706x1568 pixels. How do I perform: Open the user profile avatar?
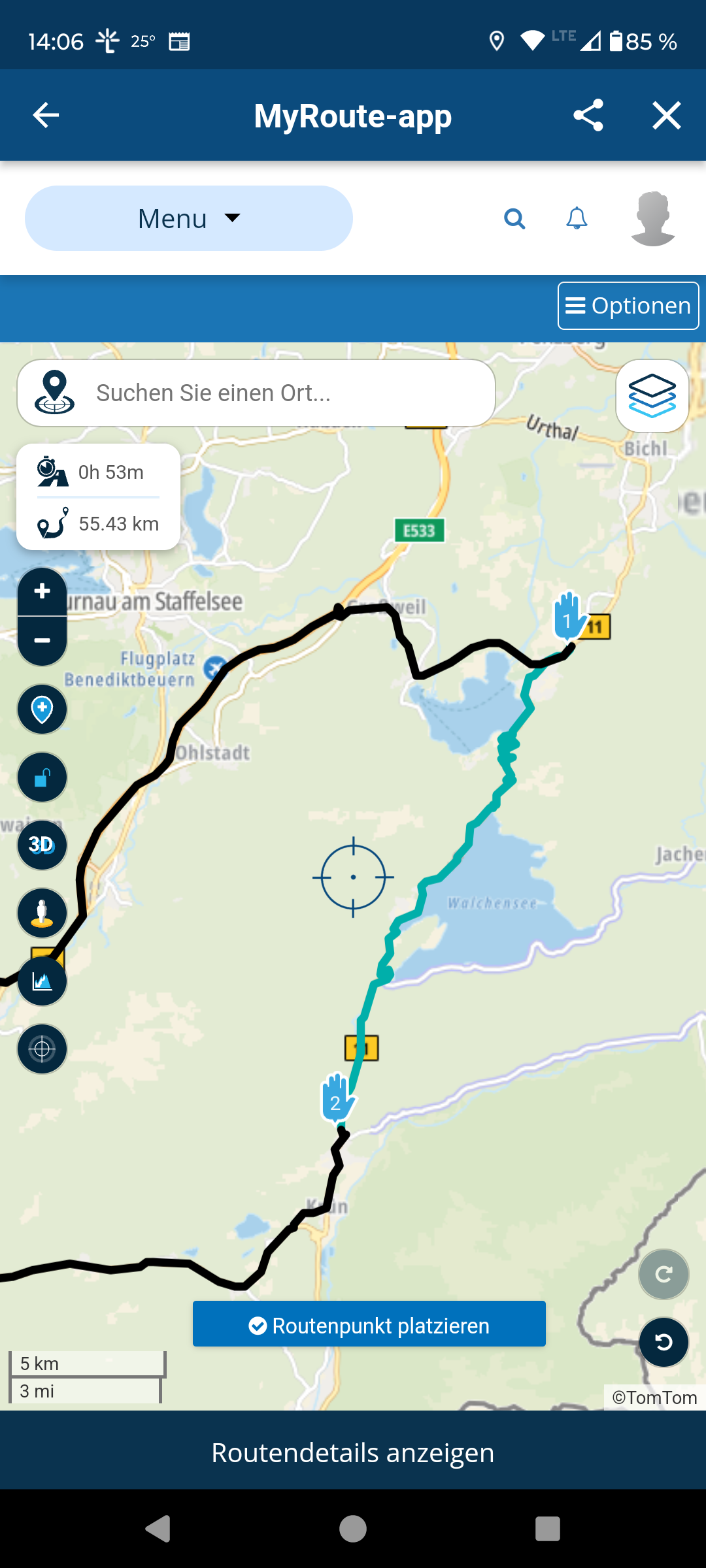(652, 218)
